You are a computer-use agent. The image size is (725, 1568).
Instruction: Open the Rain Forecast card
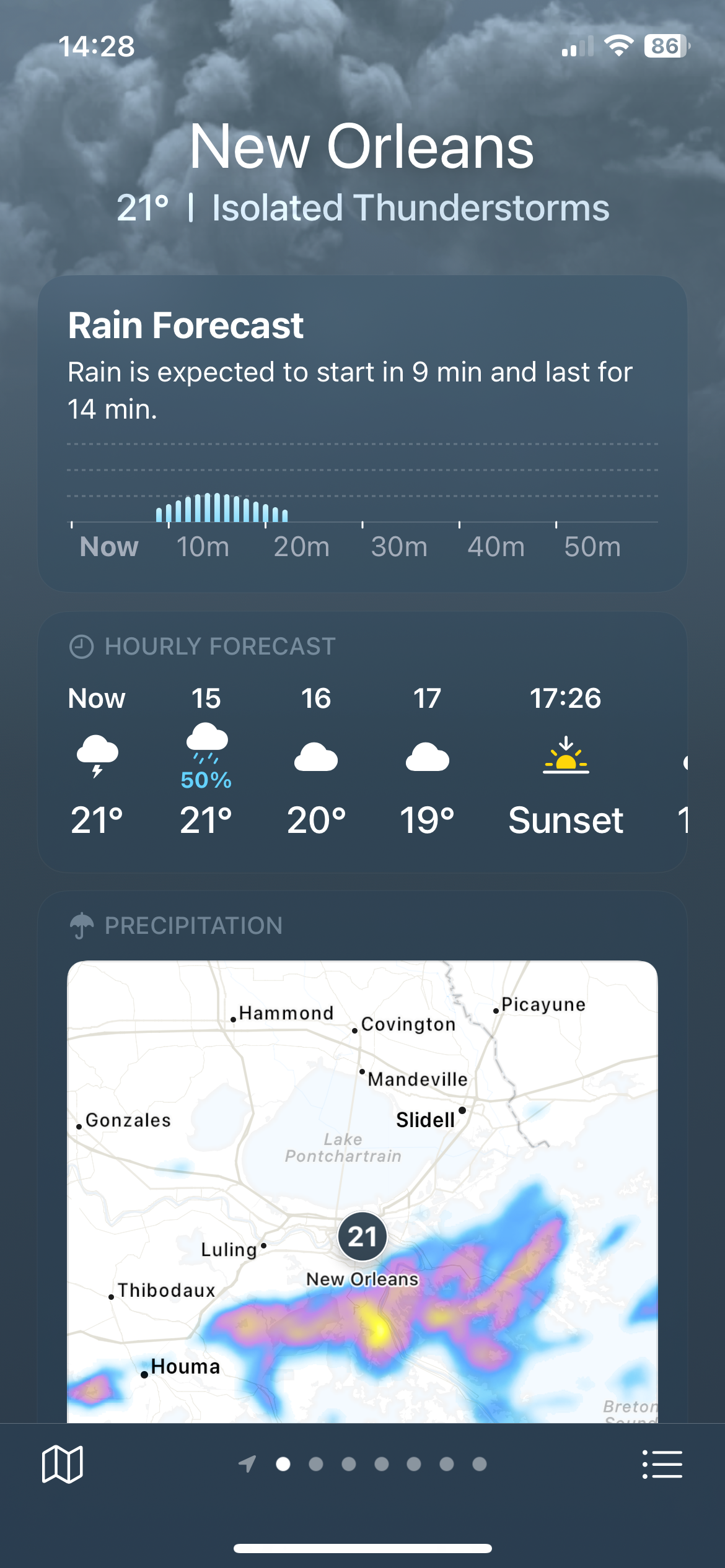[362, 433]
